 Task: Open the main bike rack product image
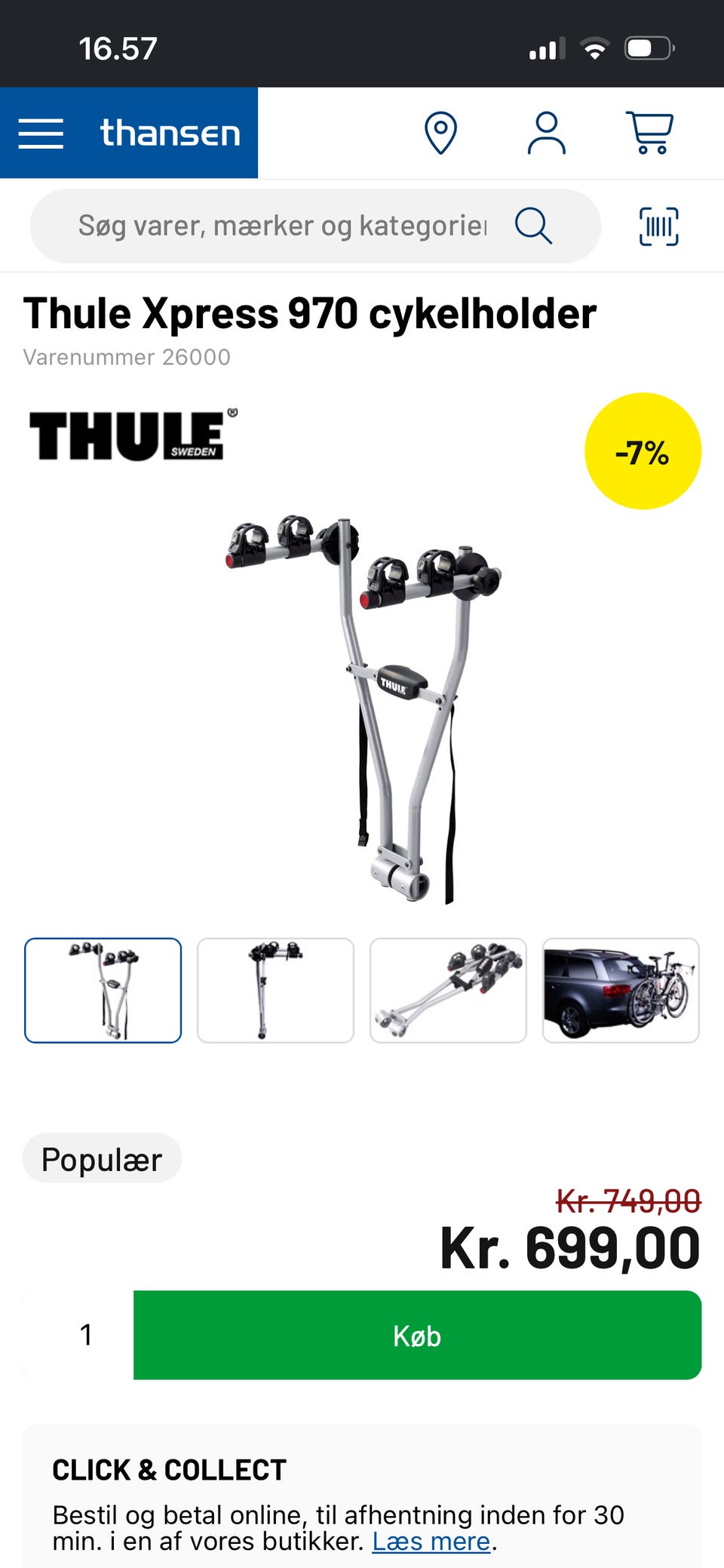(x=364, y=709)
